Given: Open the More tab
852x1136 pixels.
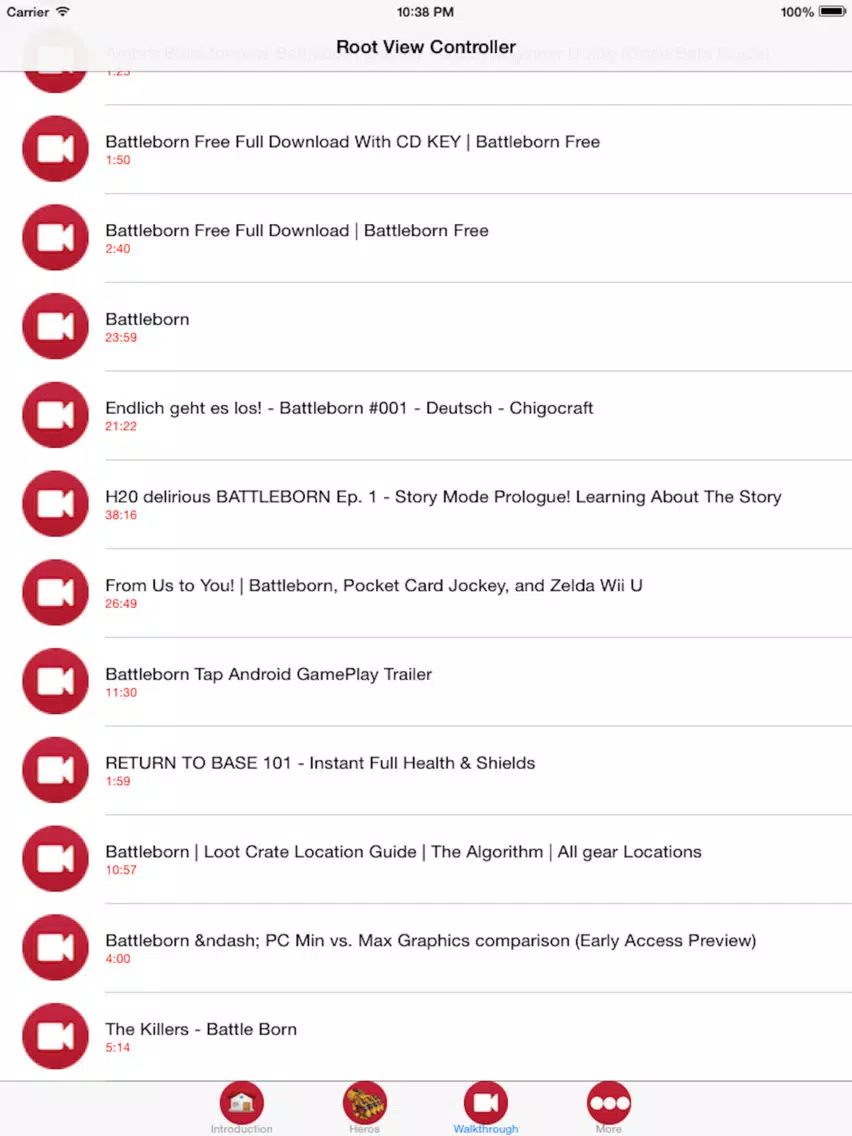Looking at the screenshot, I should [x=609, y=1107].
